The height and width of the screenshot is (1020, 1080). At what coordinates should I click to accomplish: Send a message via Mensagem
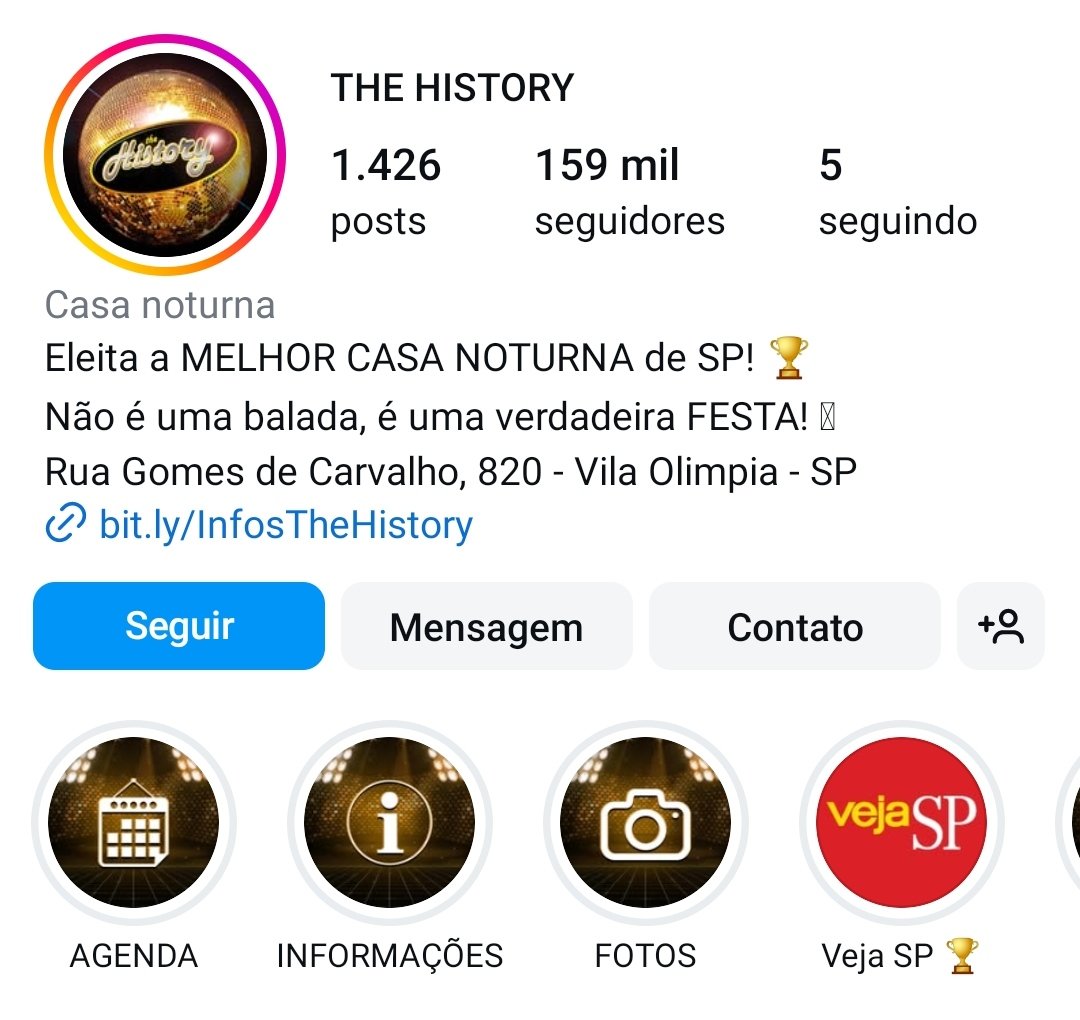[x=486, y=627]
